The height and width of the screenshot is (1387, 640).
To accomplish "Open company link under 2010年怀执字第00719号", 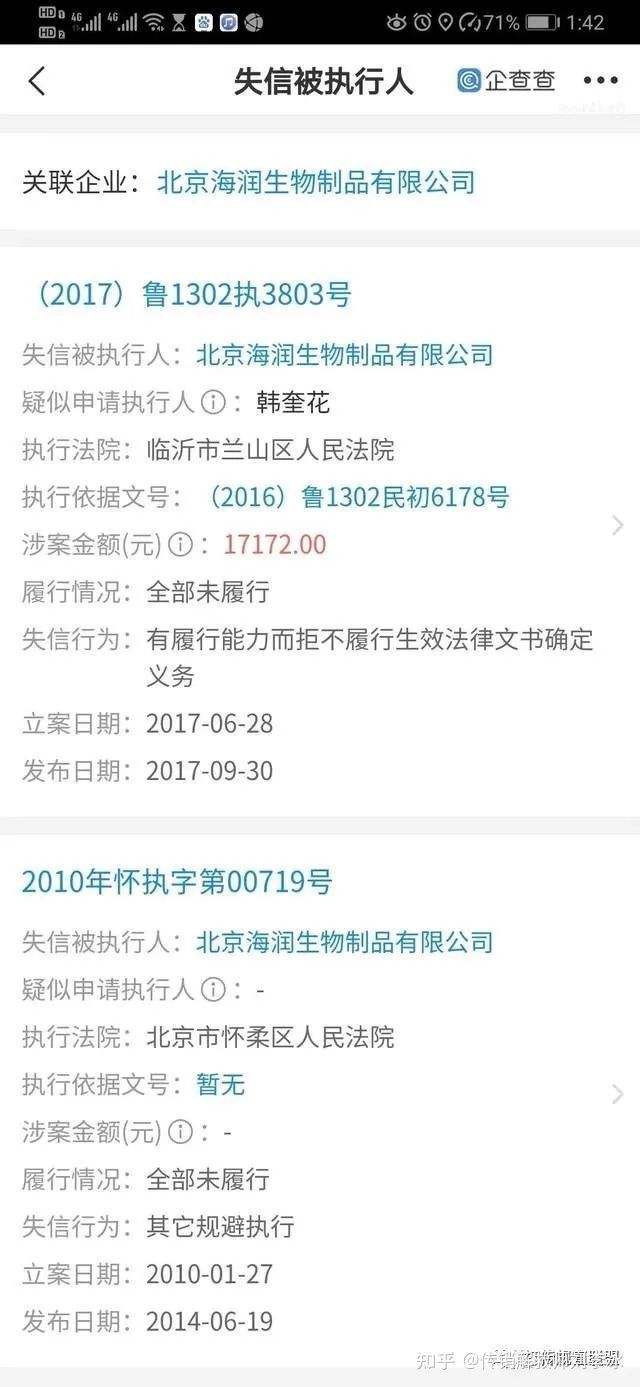I will [x=344, y=941].
